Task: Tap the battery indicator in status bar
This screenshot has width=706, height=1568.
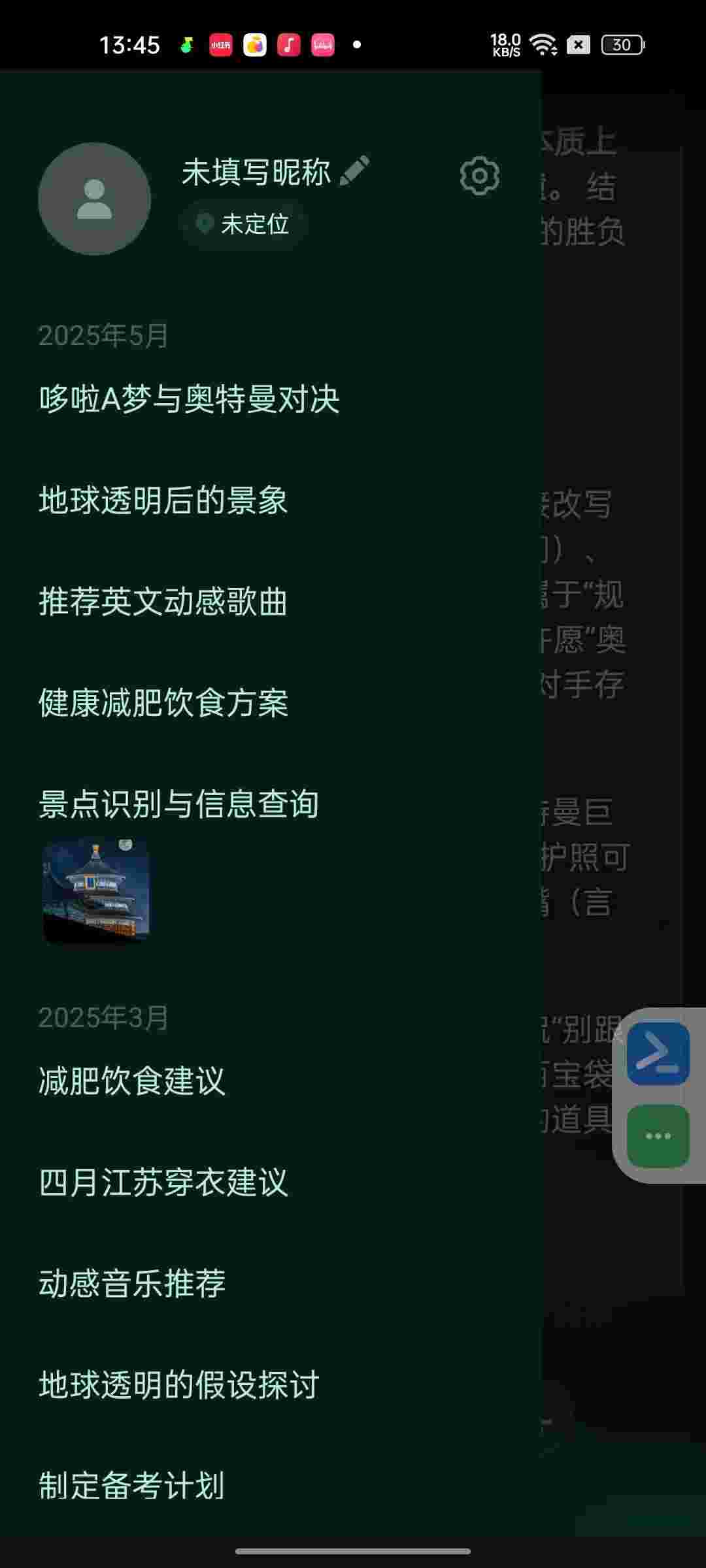Action: (x=621, y=44)
